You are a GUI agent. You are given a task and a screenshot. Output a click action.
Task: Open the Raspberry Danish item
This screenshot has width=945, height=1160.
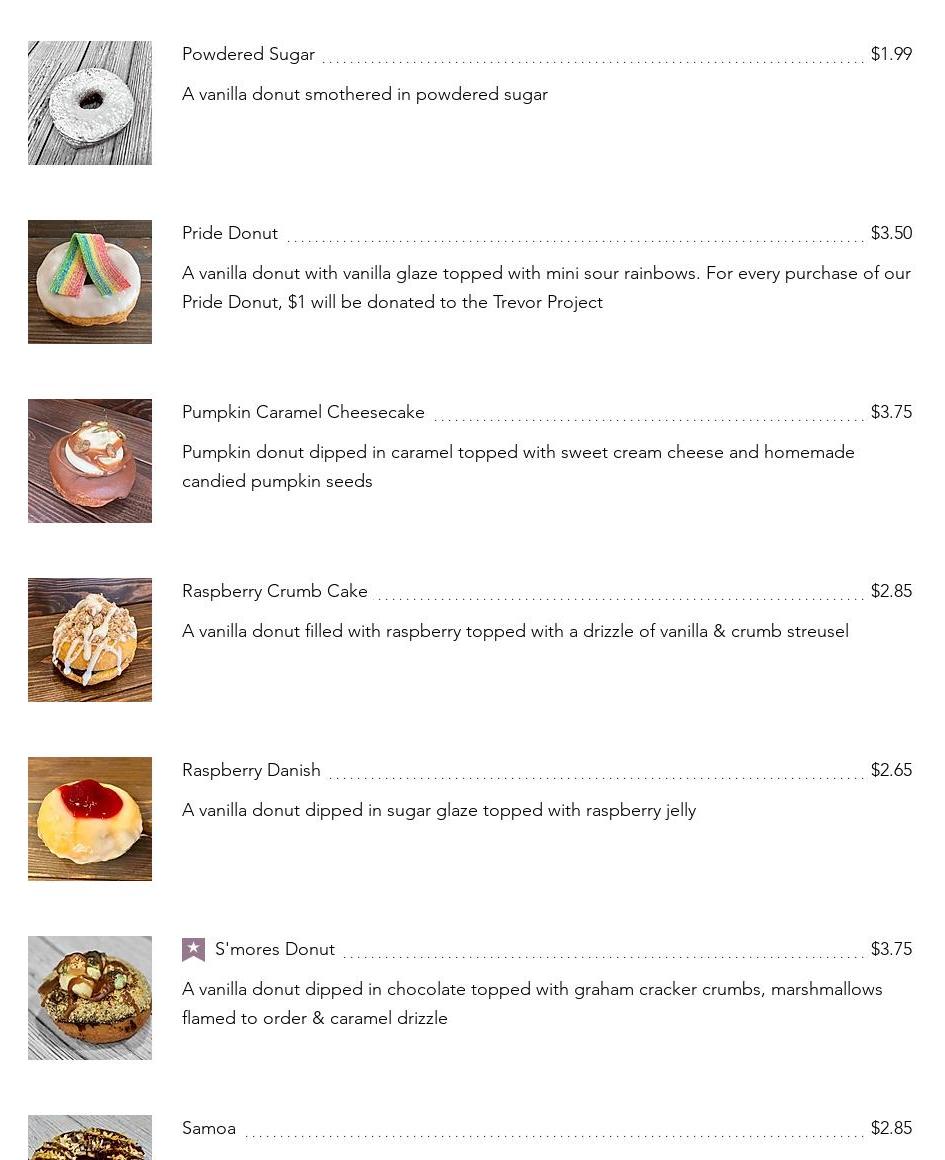click(x=251, y=770)
